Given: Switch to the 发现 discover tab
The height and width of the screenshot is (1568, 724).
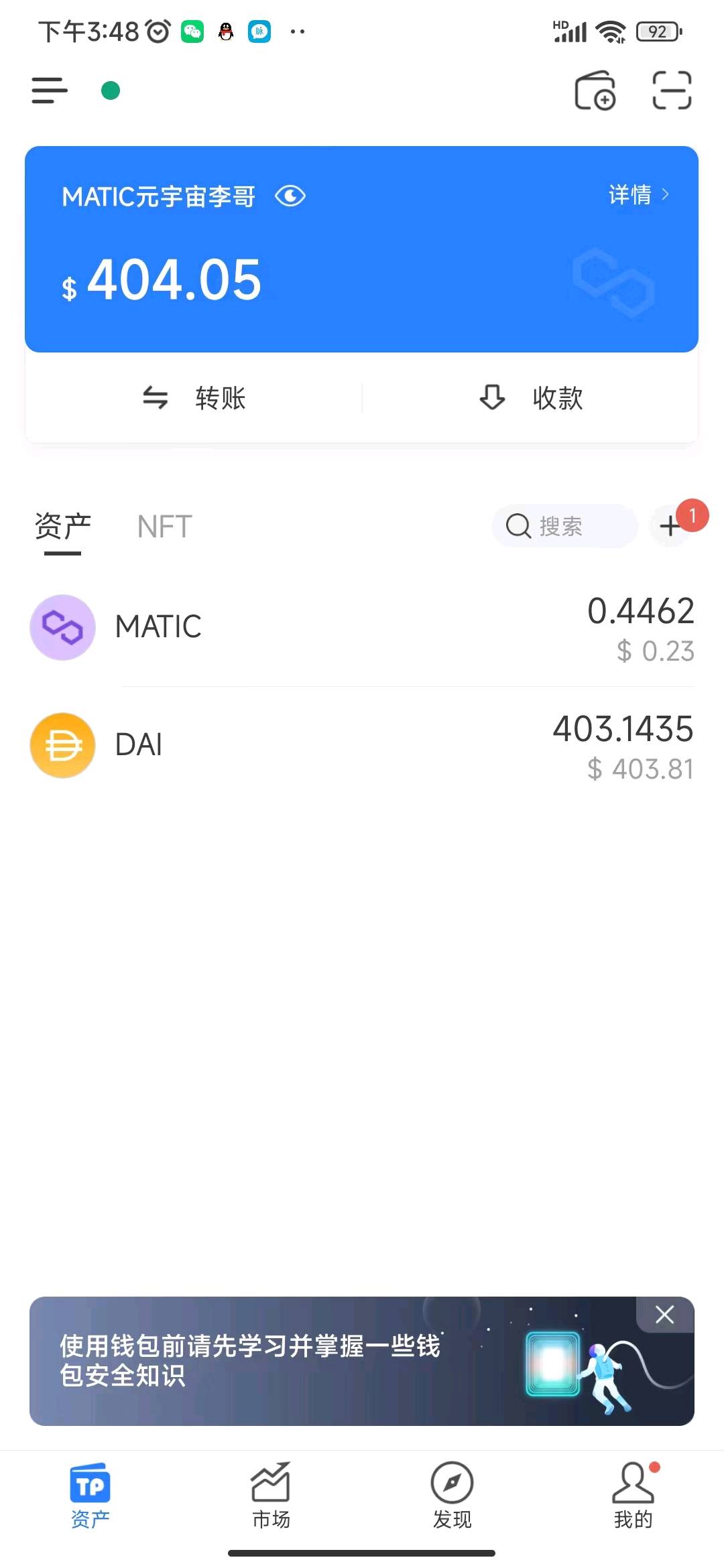Looking at the screenshot, I should coord(452,1496).
